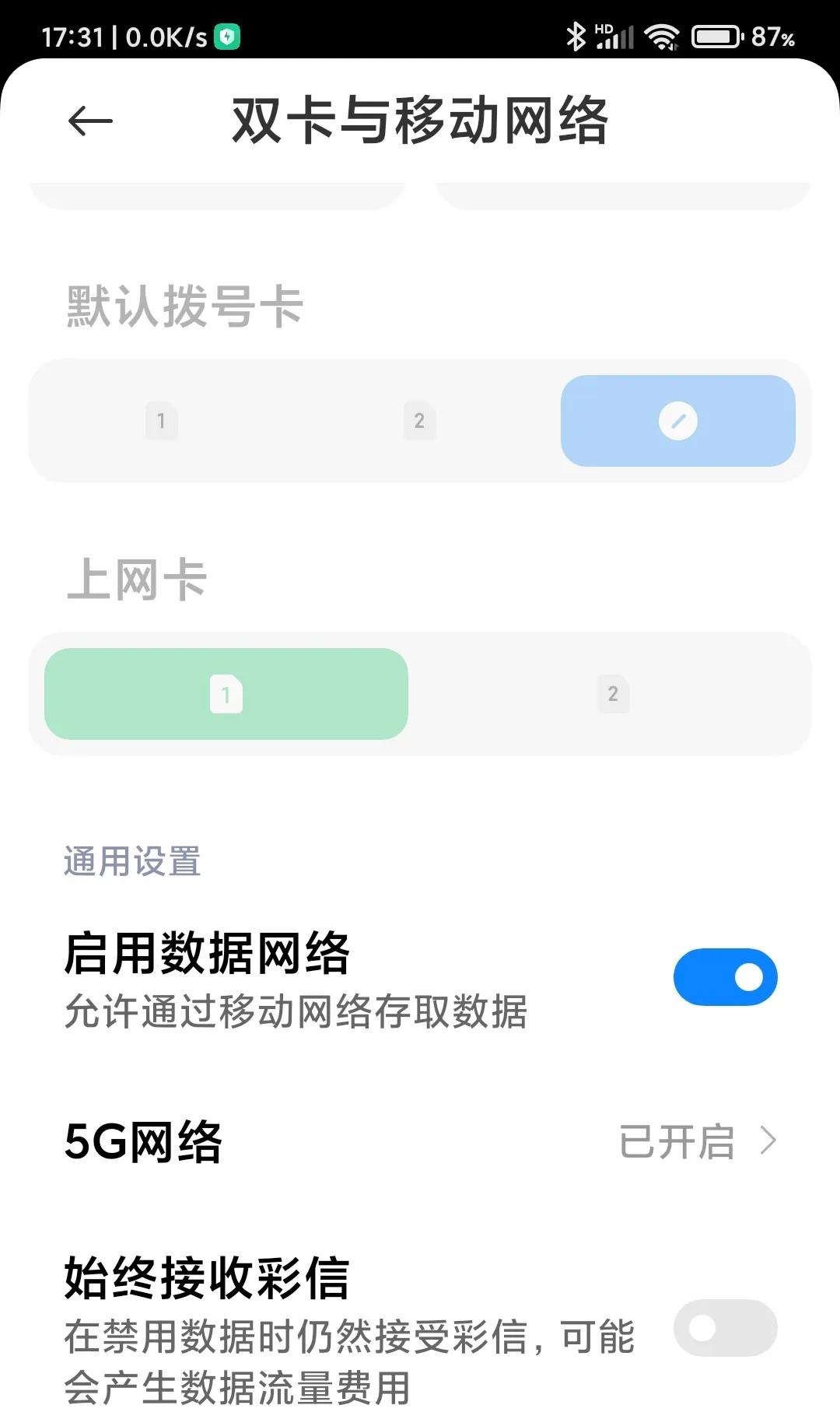The image size is (840, 1412).
Task: Select SIM 1 as default dialing card
Action: point(161,421)
